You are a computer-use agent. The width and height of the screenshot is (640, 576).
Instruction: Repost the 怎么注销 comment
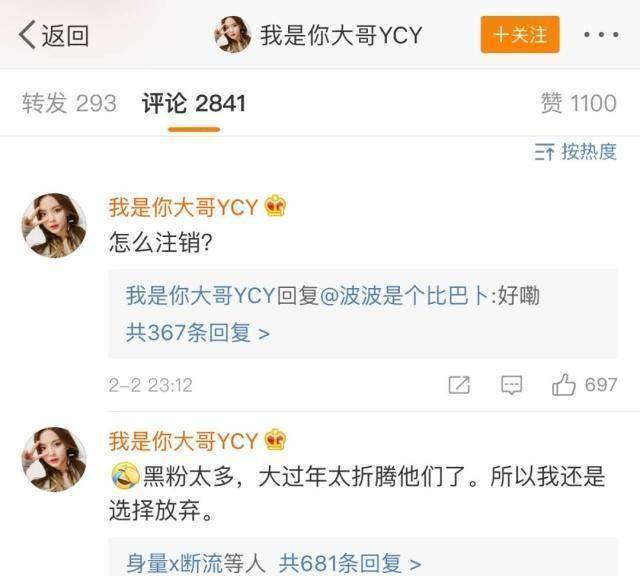tap(459, 385)
